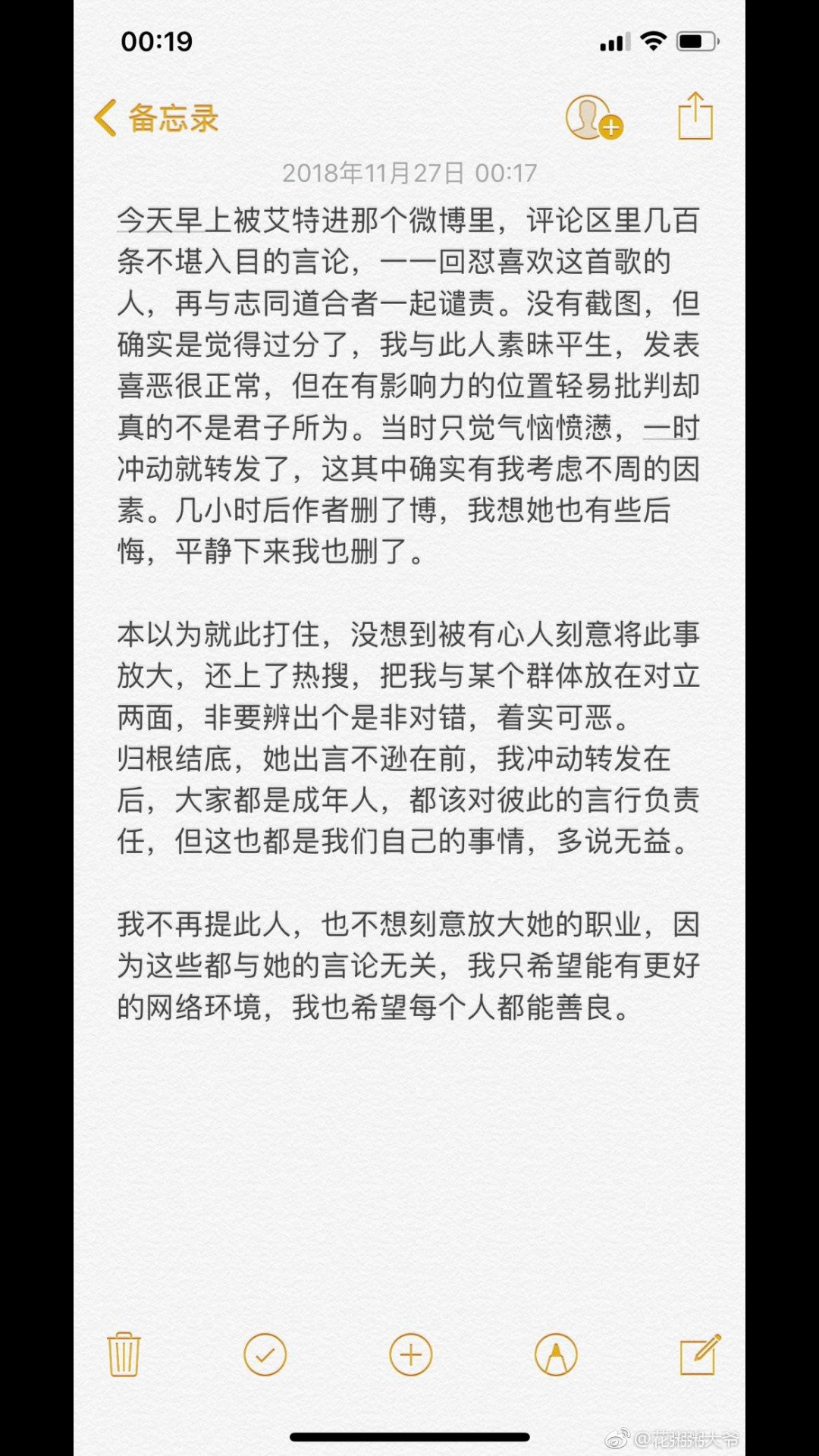
Task: Open the share sheet icon
Action: pyautogui.click(x=695, y=116)
